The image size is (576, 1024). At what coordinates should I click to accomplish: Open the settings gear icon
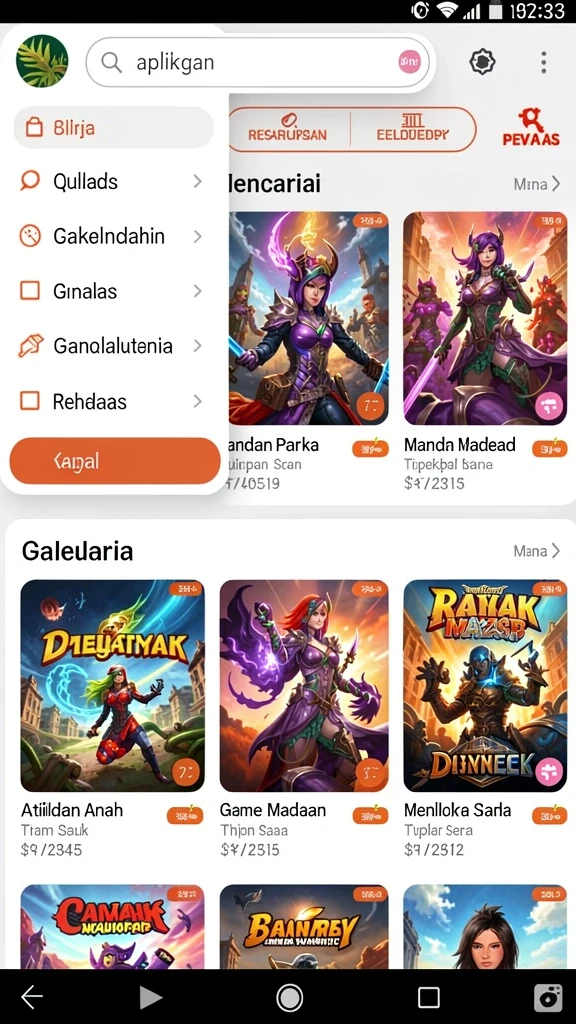pos(483,62)
